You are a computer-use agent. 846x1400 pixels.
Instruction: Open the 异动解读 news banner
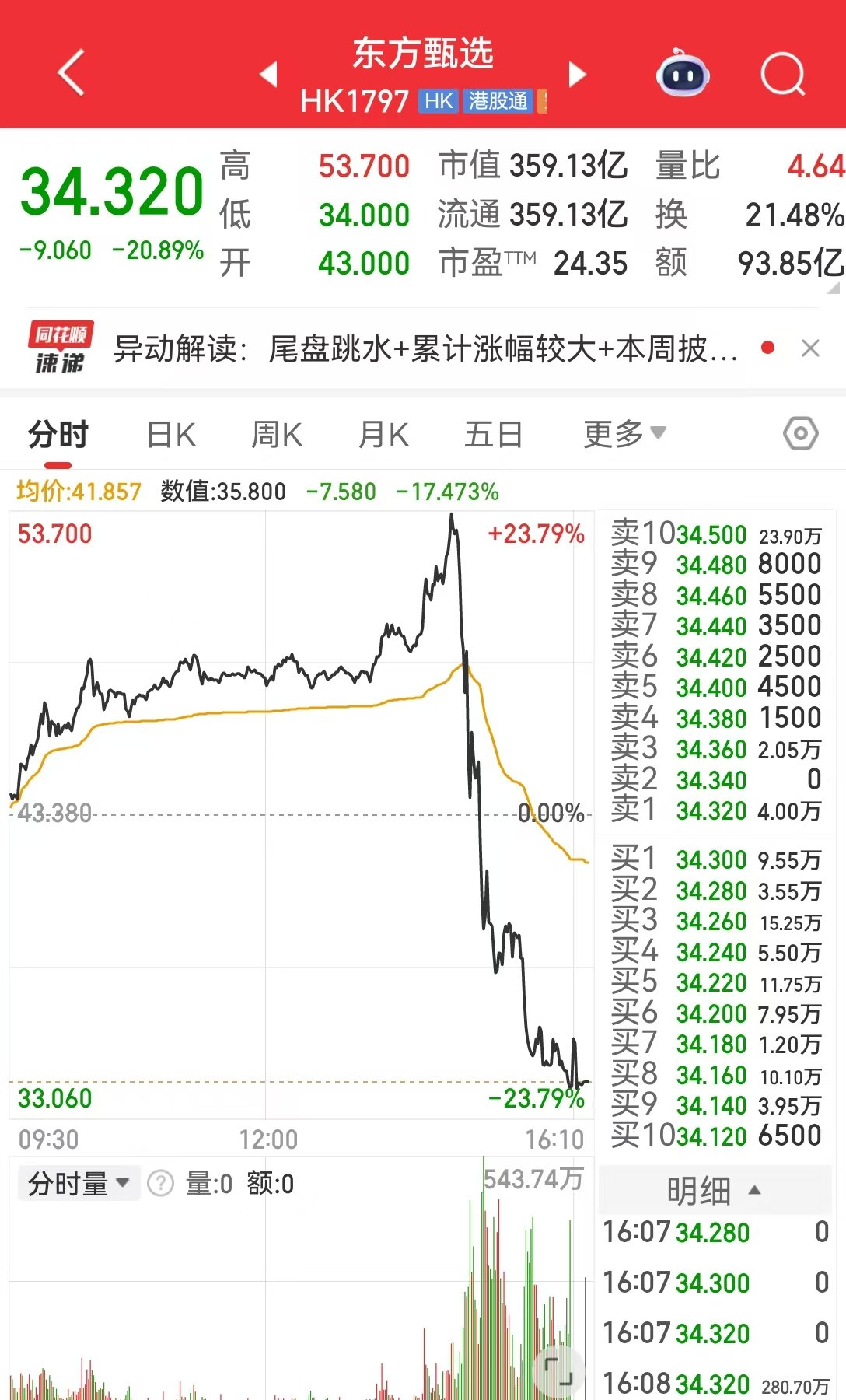[x=424, y=349]
